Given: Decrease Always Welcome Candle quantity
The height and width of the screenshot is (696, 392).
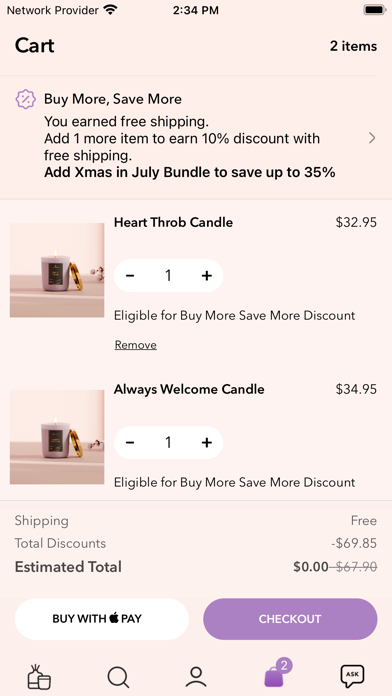Looking at the screenshot, I should [x=130, y=443].
